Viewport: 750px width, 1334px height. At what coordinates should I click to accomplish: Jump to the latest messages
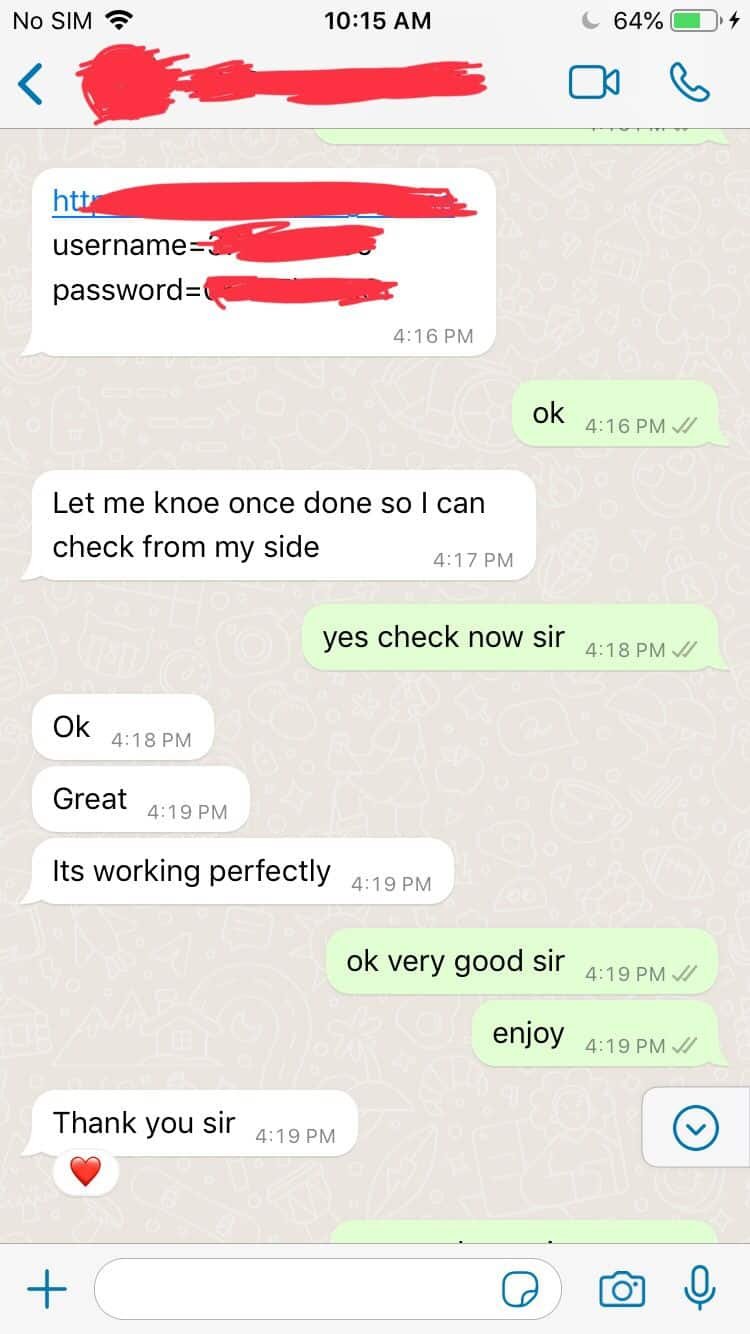coord(695,1129)
